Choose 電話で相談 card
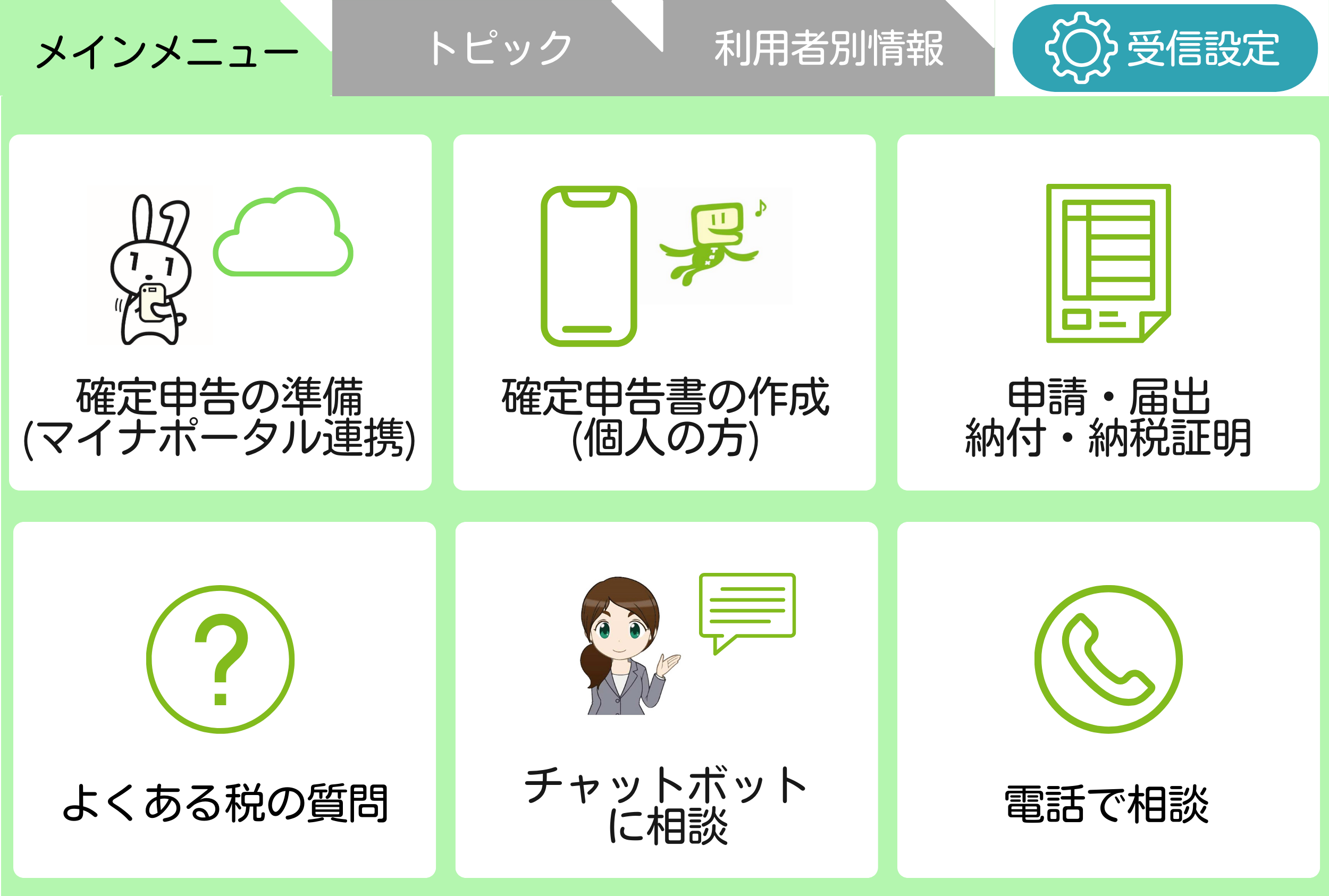 tap(1108, 699)
